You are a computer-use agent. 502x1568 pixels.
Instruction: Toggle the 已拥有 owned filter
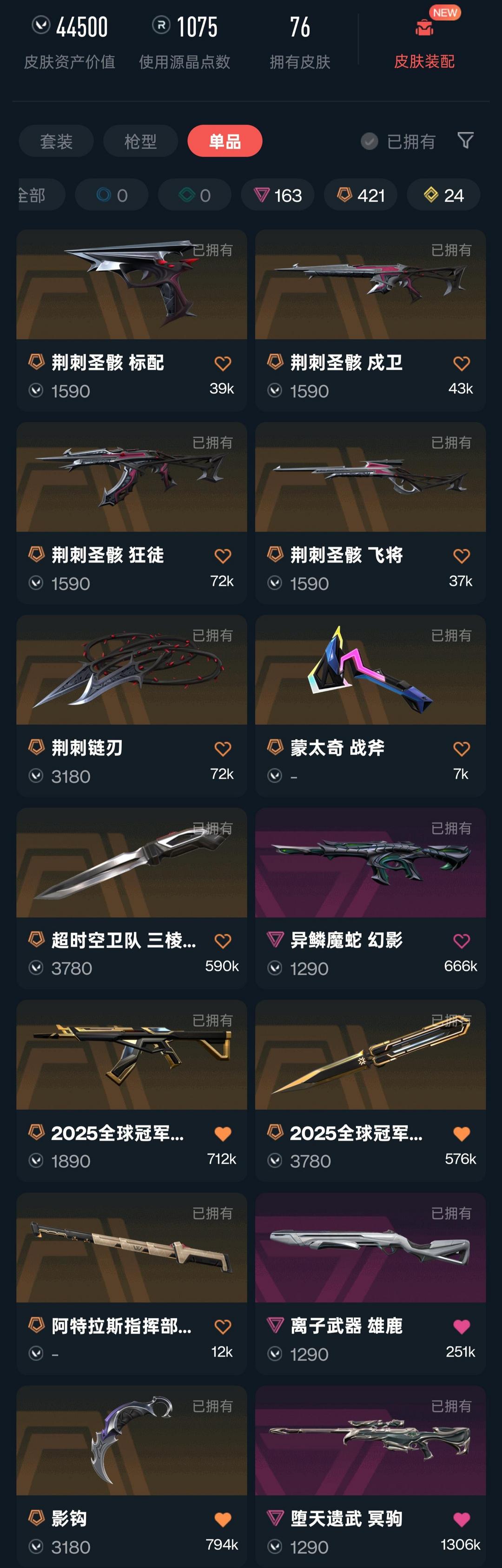click(398, 141)
